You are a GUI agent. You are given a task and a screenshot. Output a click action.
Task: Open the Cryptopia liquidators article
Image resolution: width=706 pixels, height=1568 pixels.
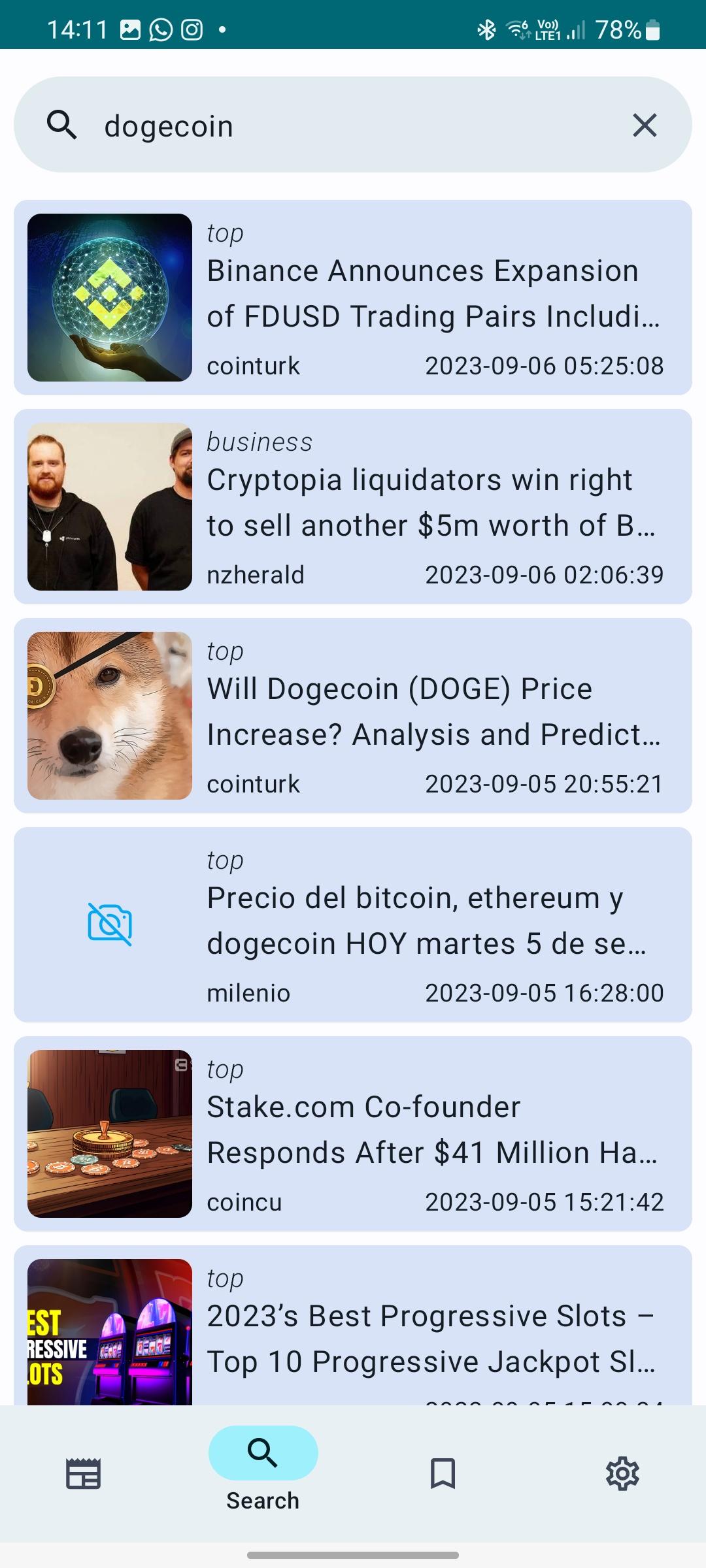[353, 506]
